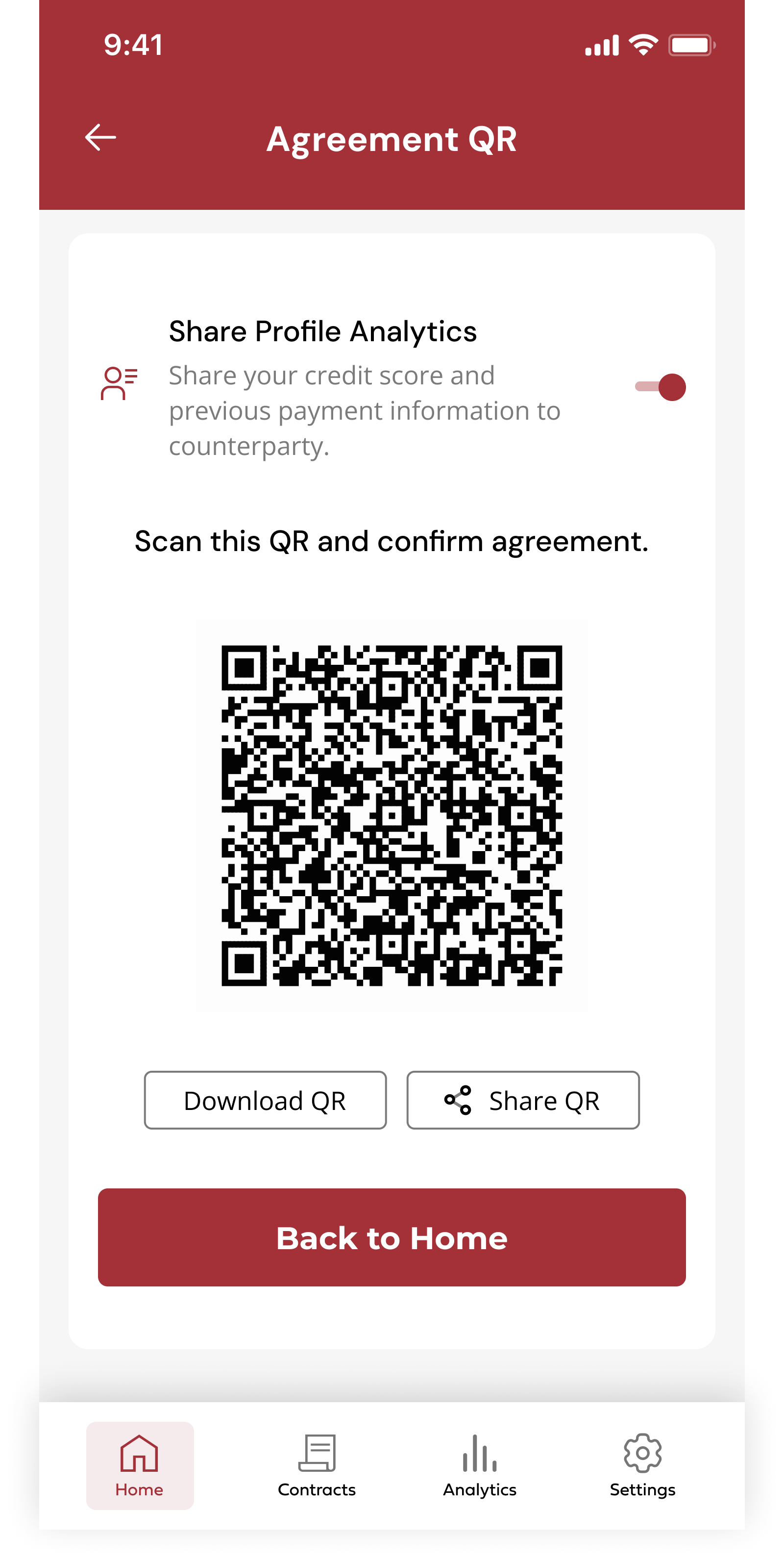784x1561 pixels.
Task: Share the QR code
Action: tap(522, 1100)
